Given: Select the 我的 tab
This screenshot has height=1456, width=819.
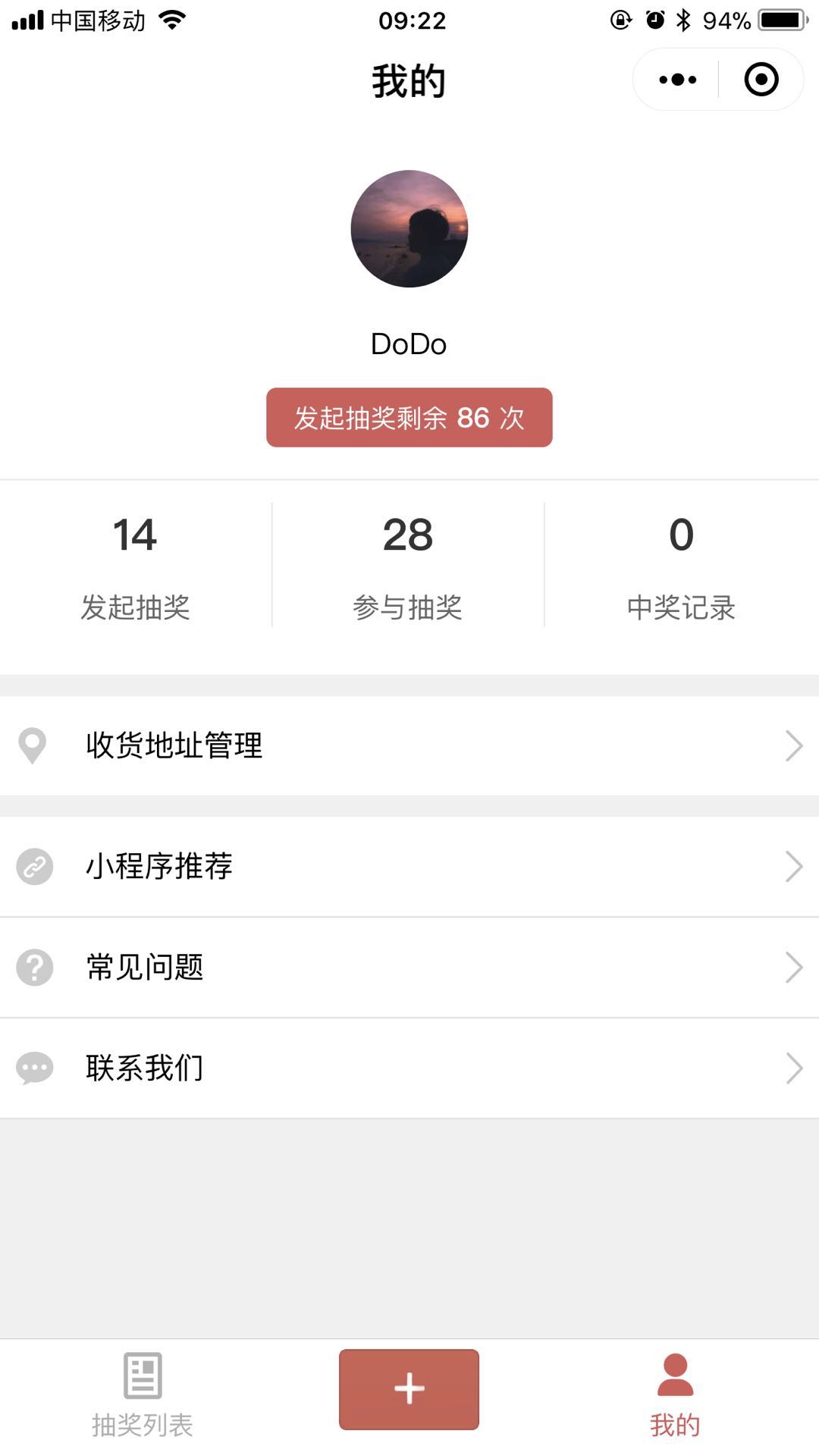Looking at the screenshot, I should (675, 1395).
